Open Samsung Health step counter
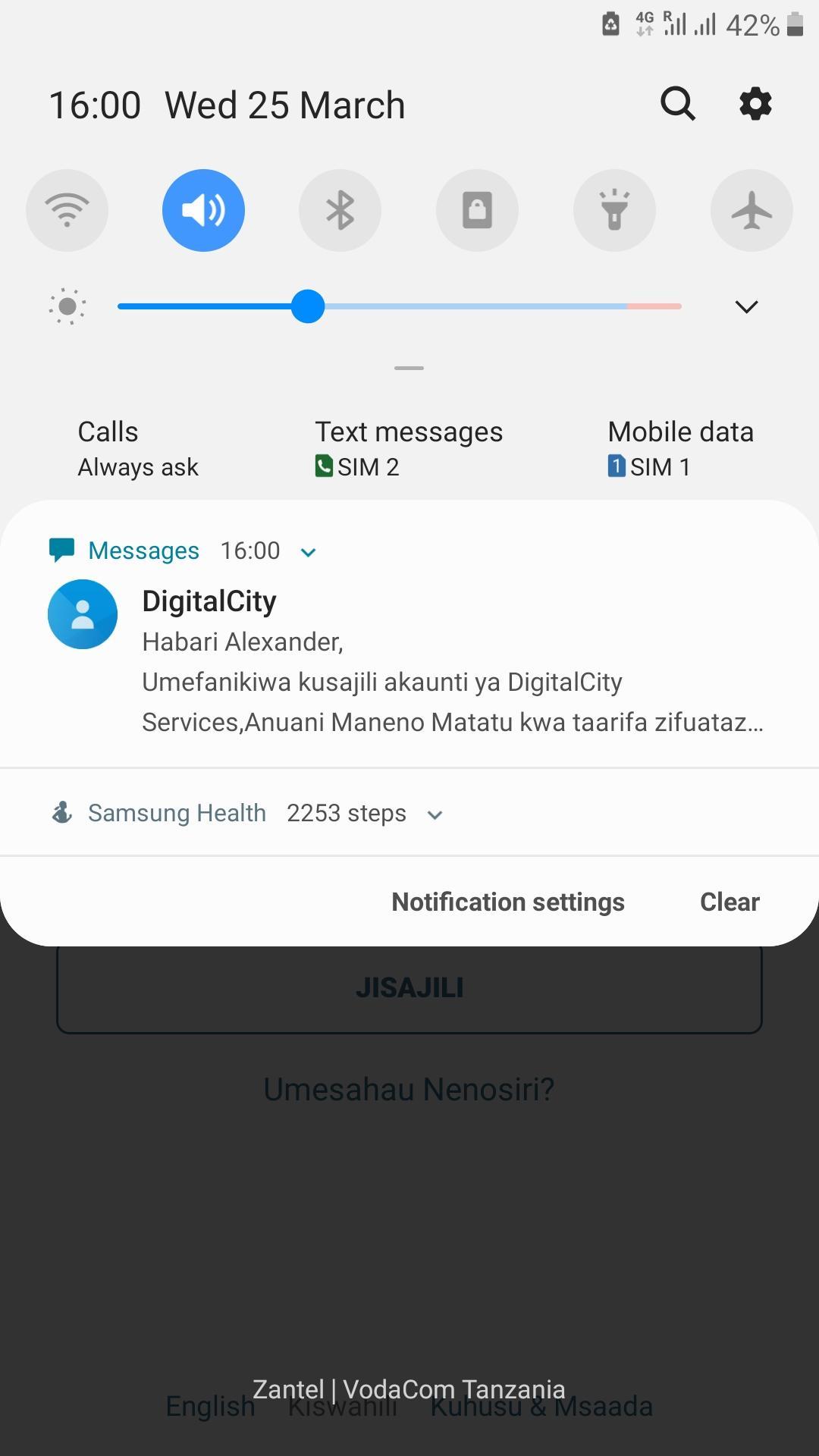819x1456 pixels. pyautogui.click(x=177, y=812)
